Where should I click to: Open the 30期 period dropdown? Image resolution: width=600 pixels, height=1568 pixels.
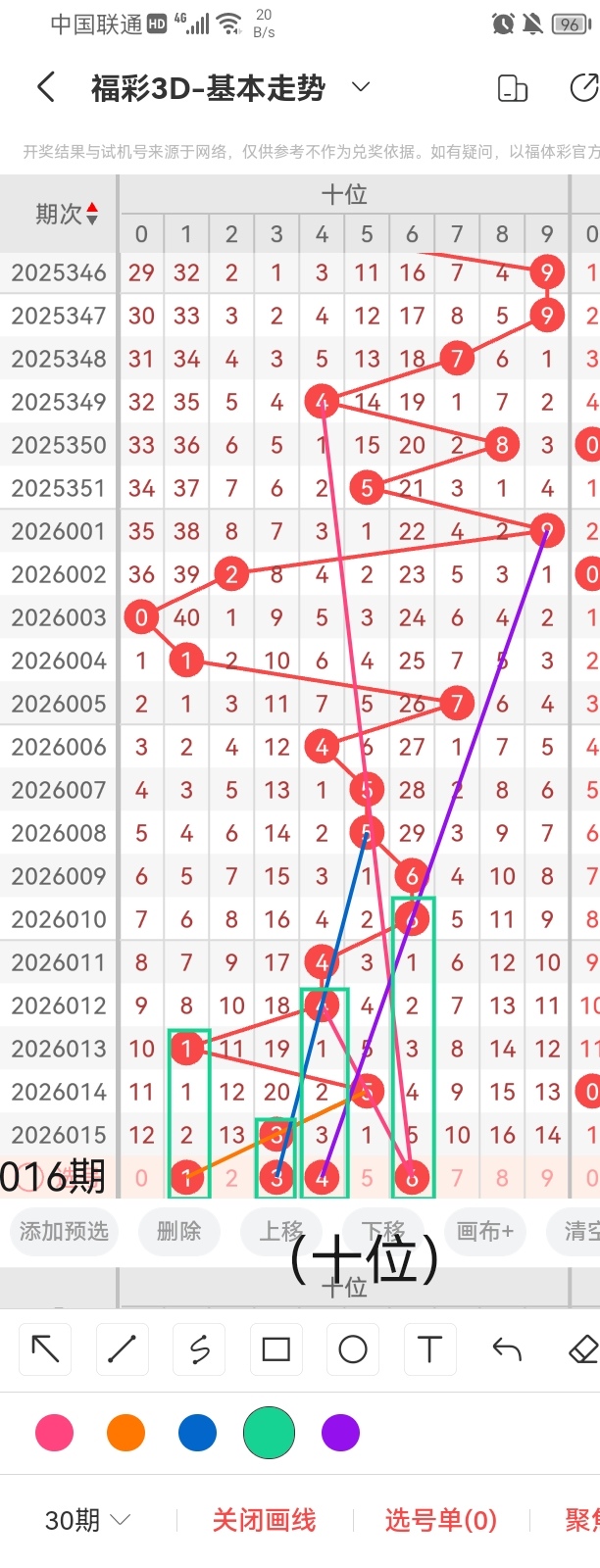pyautogui.click(x=87, y=1520)
